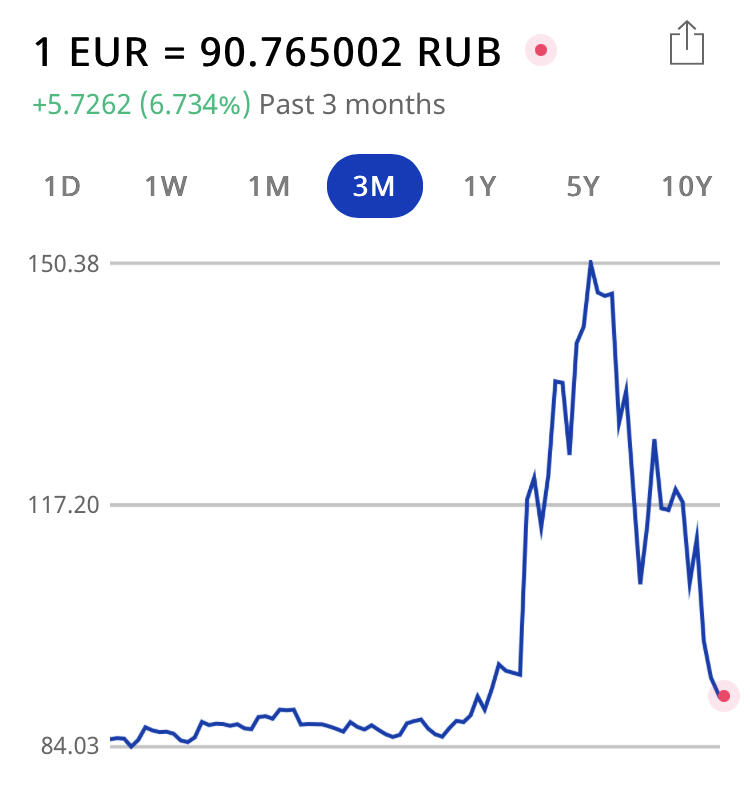The height and width of the screenshot is (804, 750).
Task: Share the EUR to RUB rate
Action: pos(686,43)
